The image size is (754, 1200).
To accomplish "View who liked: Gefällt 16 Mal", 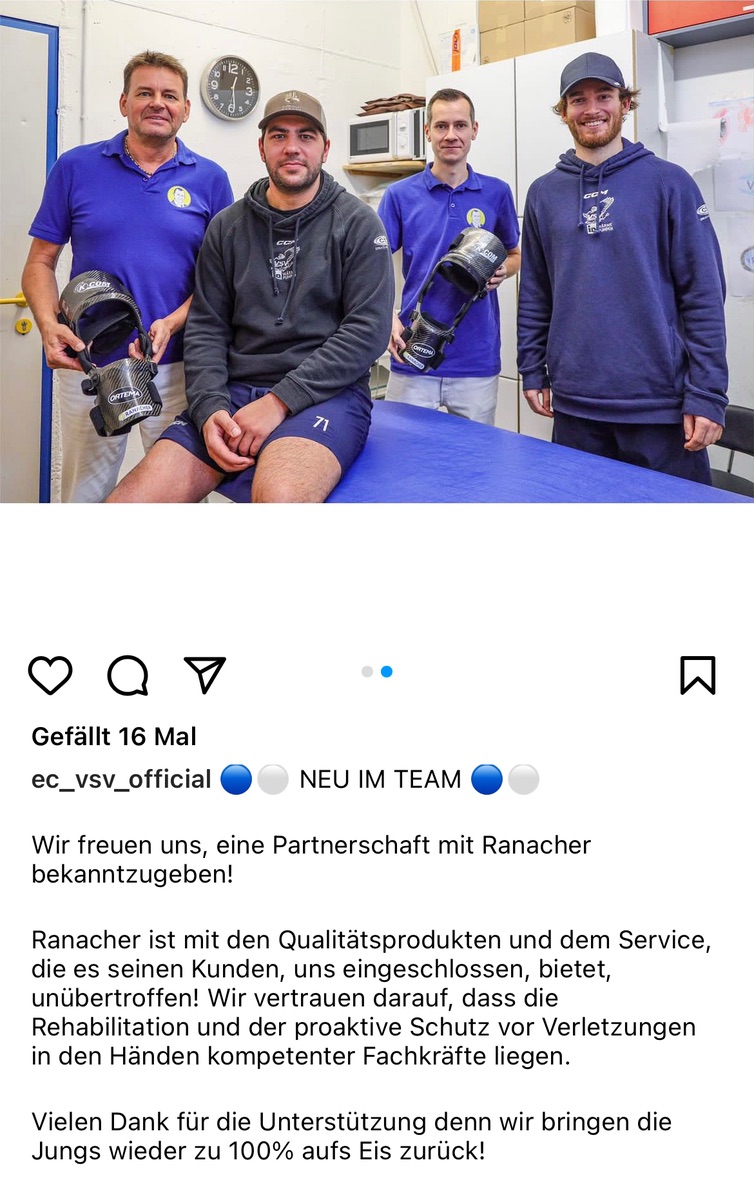I will tap(114, 737).
